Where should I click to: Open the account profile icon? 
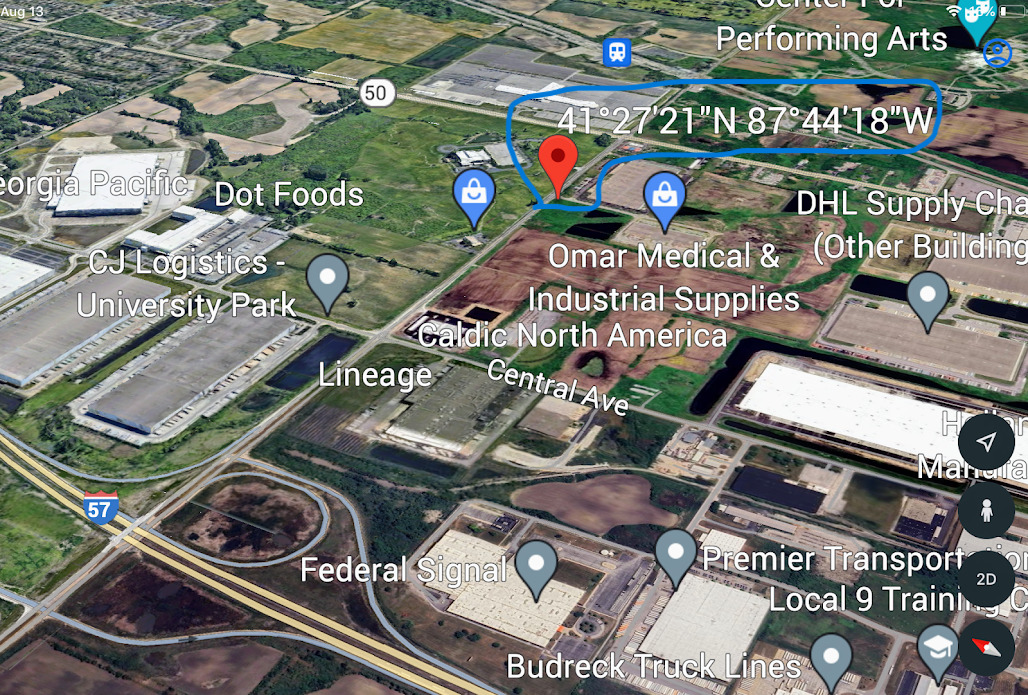[997, 53]
